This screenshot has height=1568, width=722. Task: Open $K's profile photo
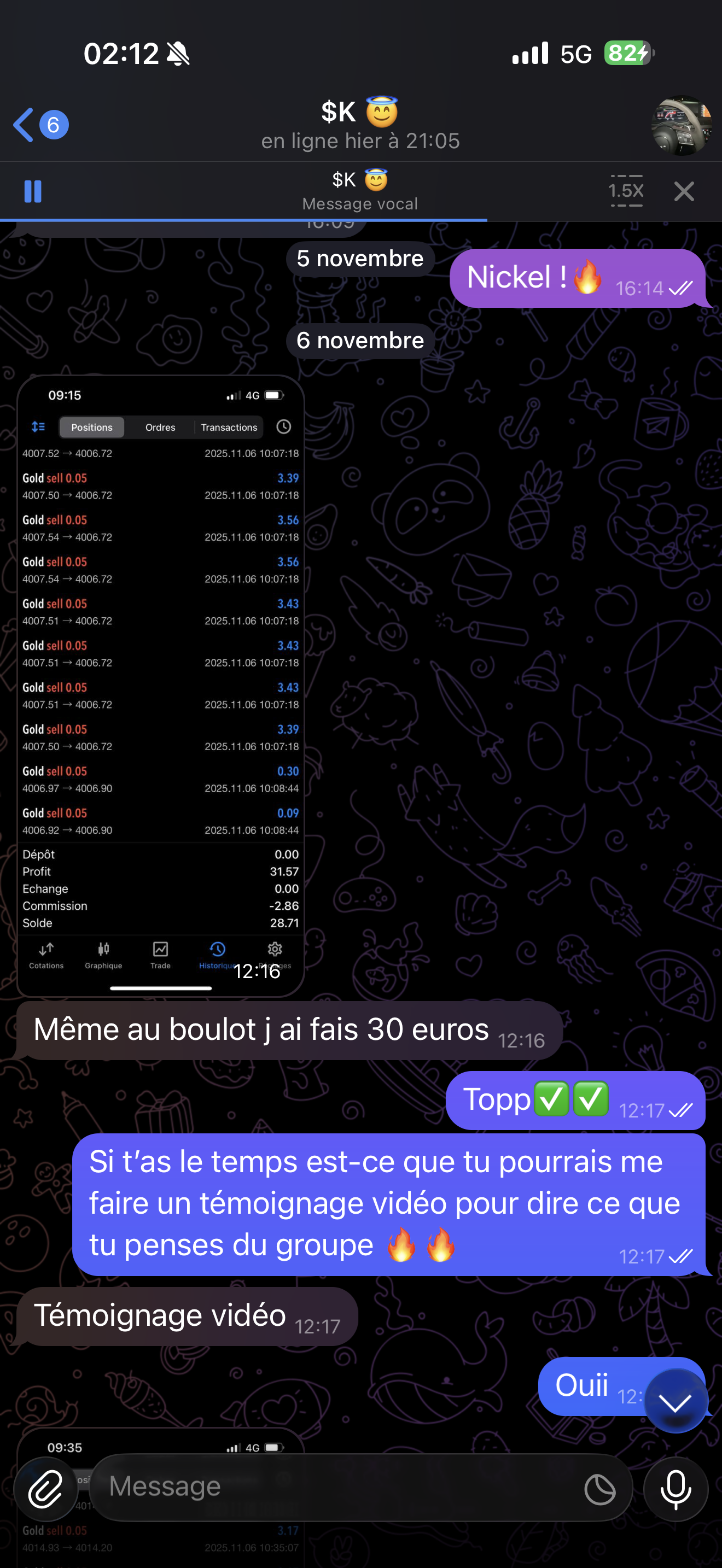[x=681, y=125]
